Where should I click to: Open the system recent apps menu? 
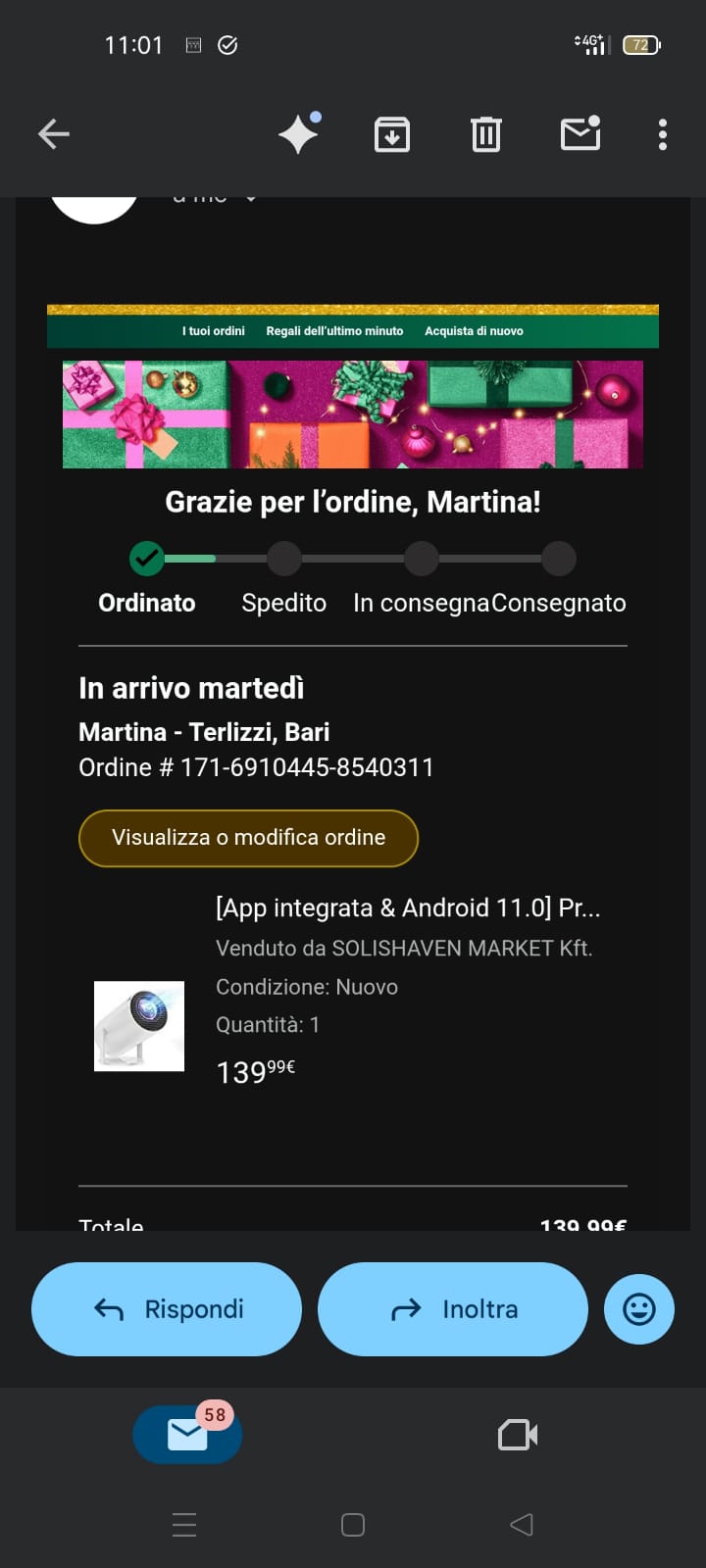click(x=184, y=1525)
